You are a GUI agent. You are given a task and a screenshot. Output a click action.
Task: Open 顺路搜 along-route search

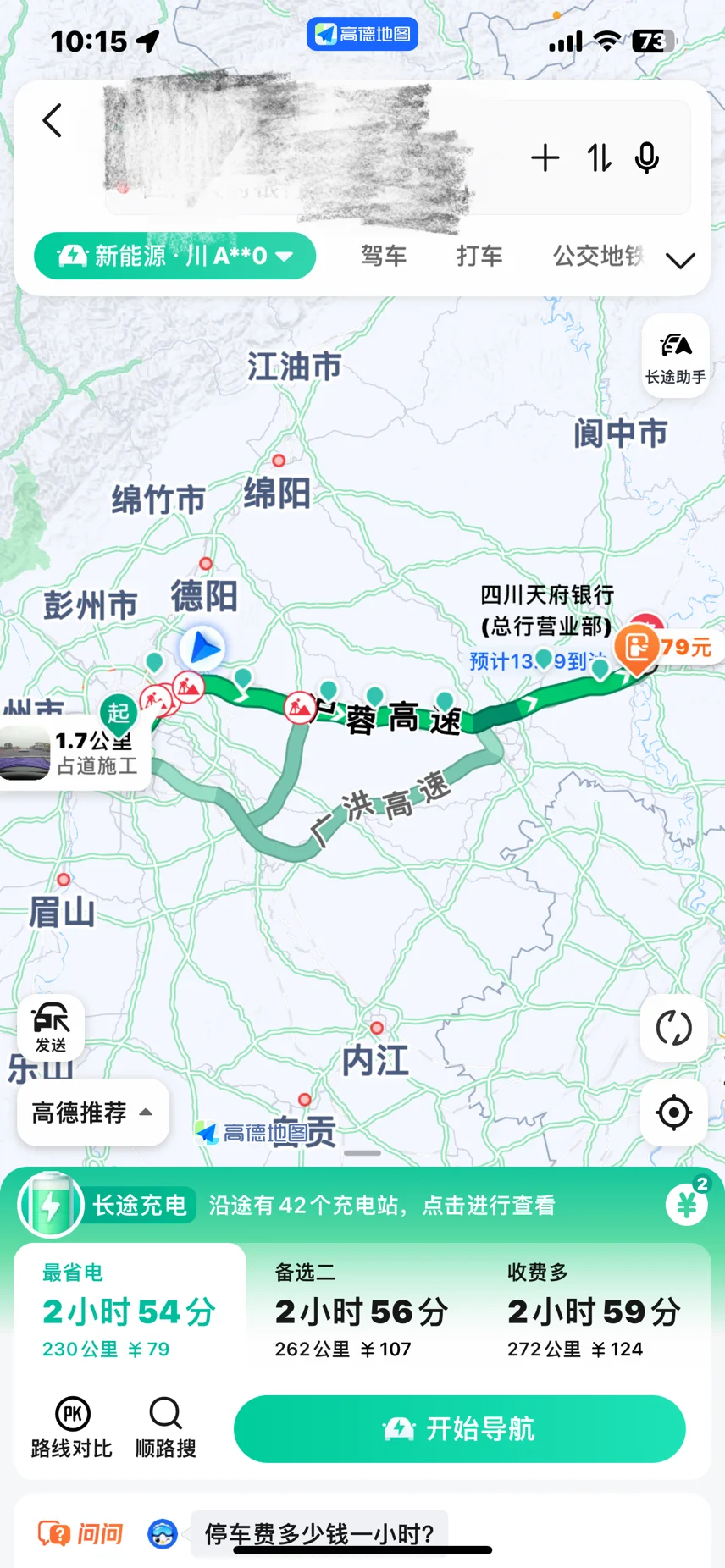point(166,1428)
